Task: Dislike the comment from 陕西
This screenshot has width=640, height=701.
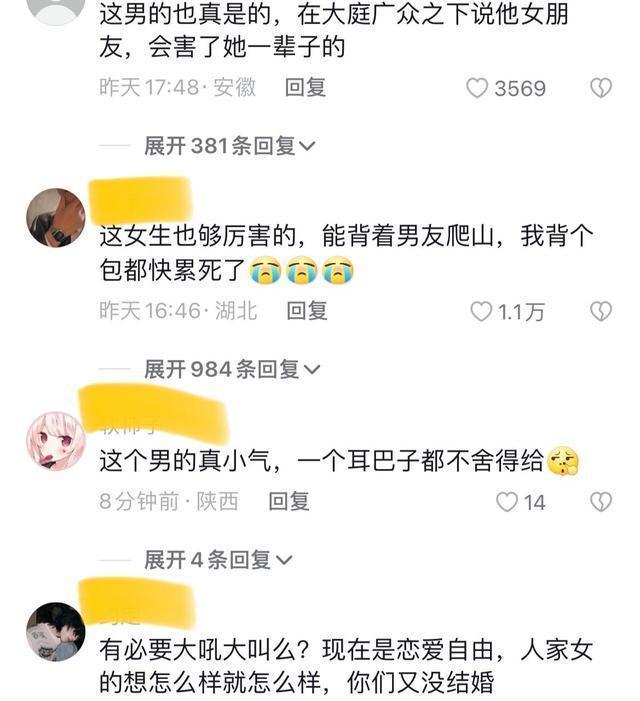Action: coord(600,501)
